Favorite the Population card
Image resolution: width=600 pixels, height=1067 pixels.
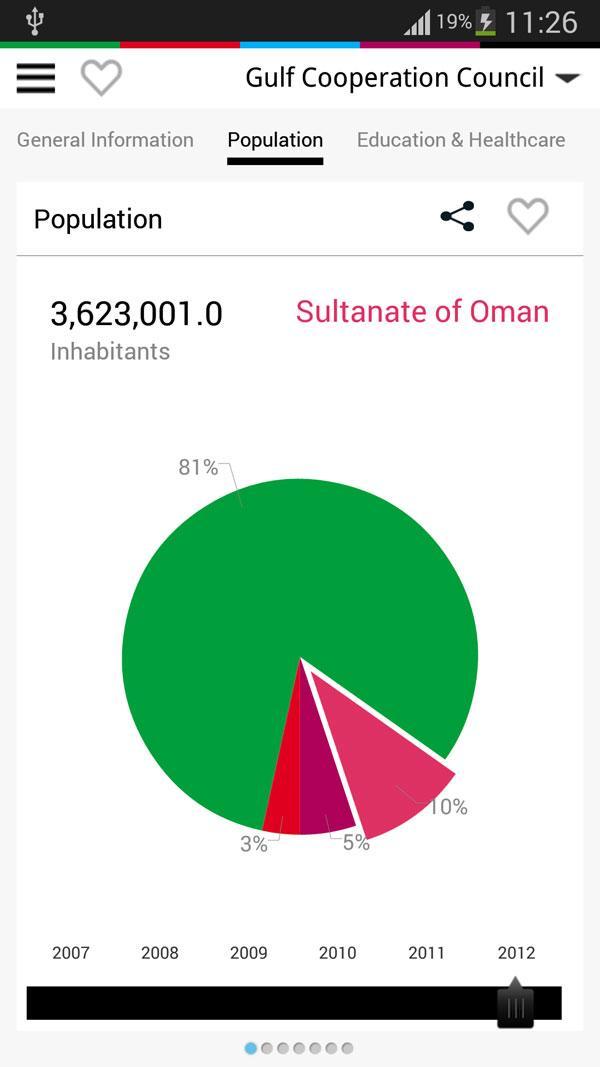(x=527, y=217)
